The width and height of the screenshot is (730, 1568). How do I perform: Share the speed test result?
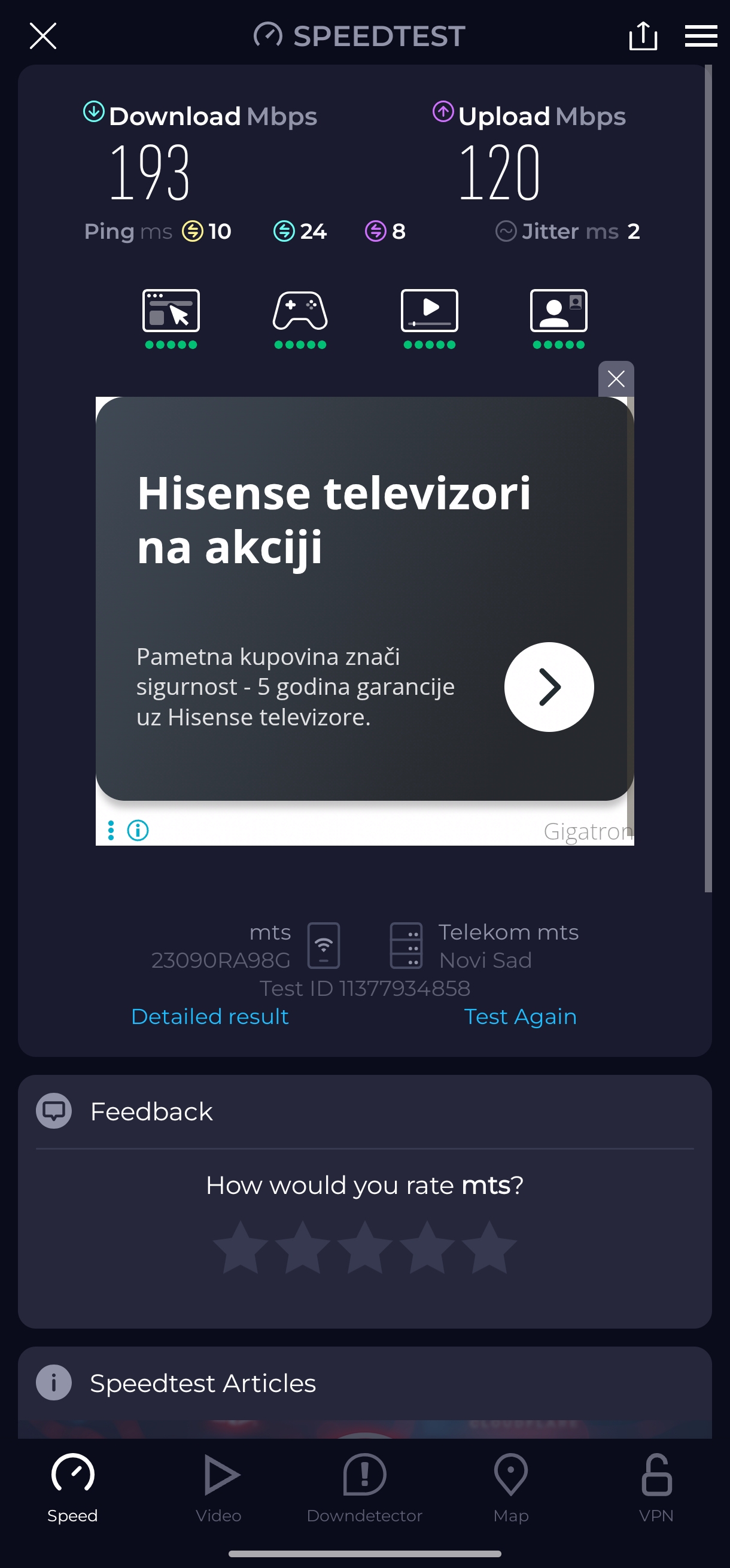[643, 36]
